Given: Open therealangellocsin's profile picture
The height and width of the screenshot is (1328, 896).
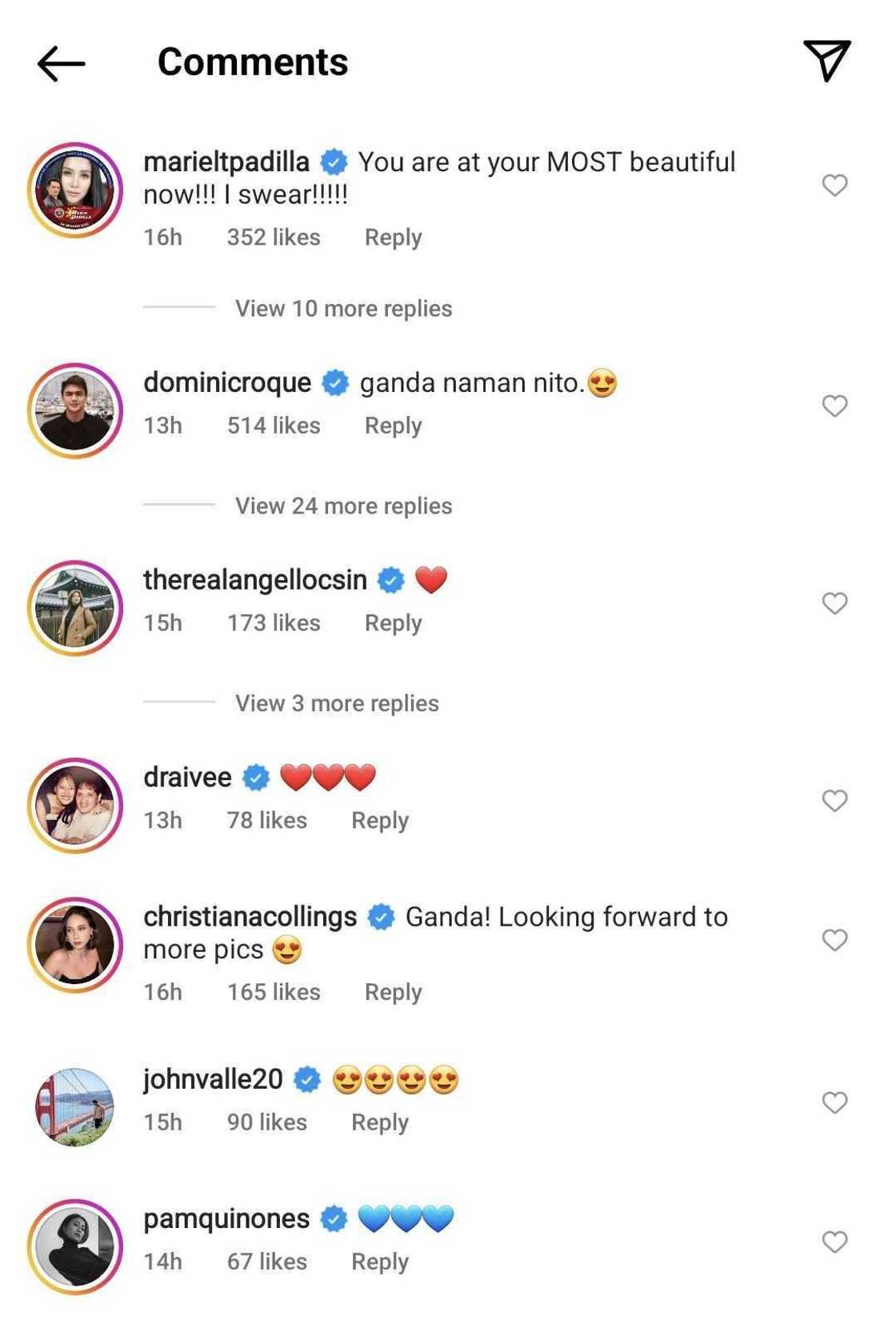Looking at the screenshot, I should [75, 608].
